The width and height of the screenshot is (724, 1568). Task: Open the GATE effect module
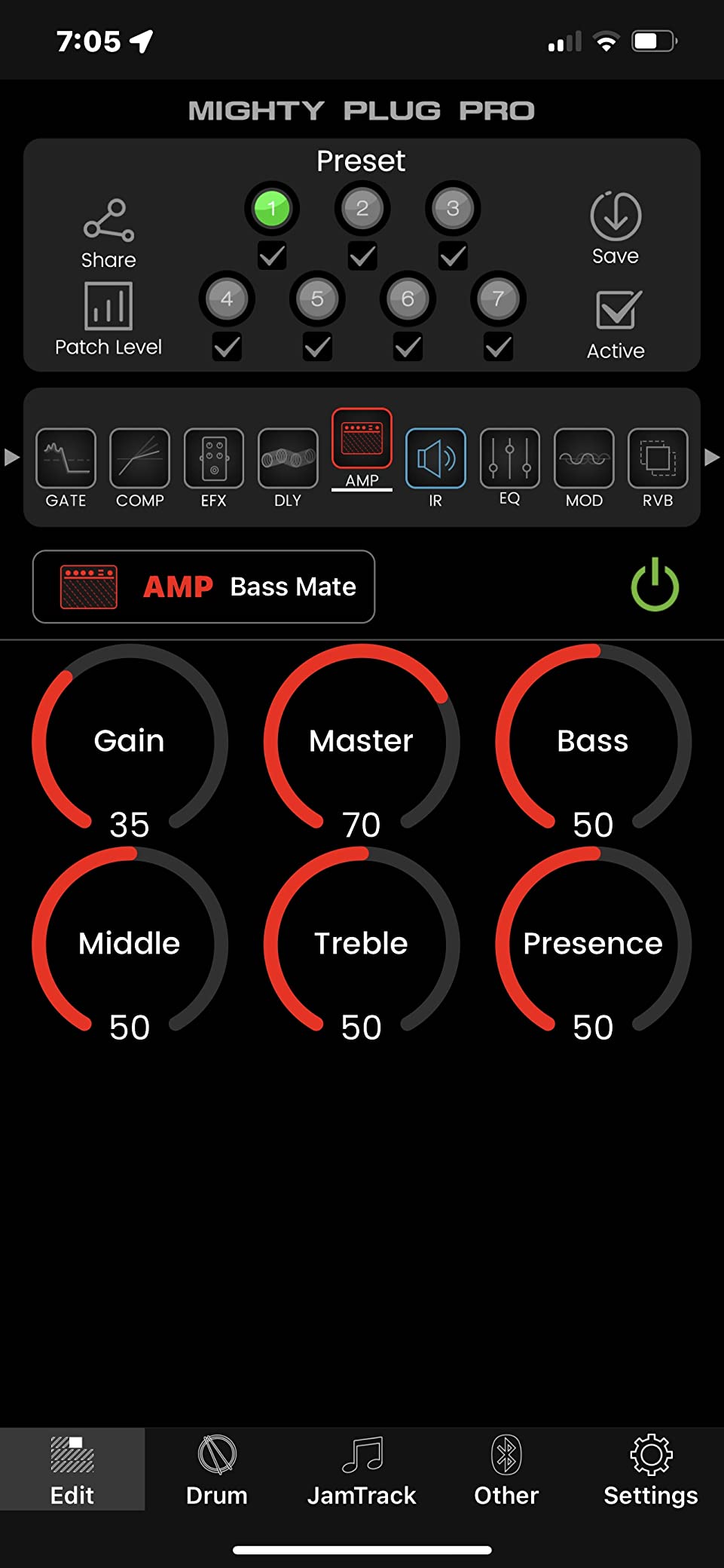click(66, 468)
